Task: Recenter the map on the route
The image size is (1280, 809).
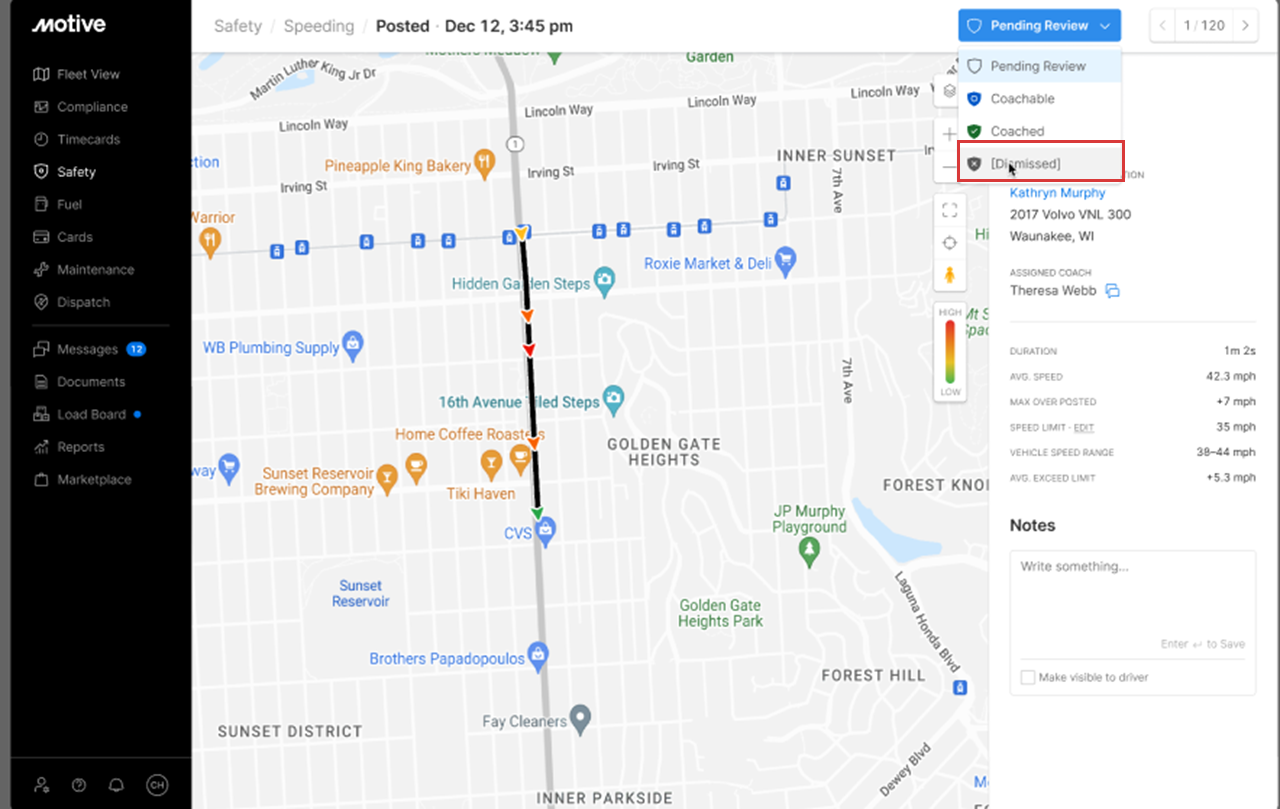Action: tap(950, 242)
